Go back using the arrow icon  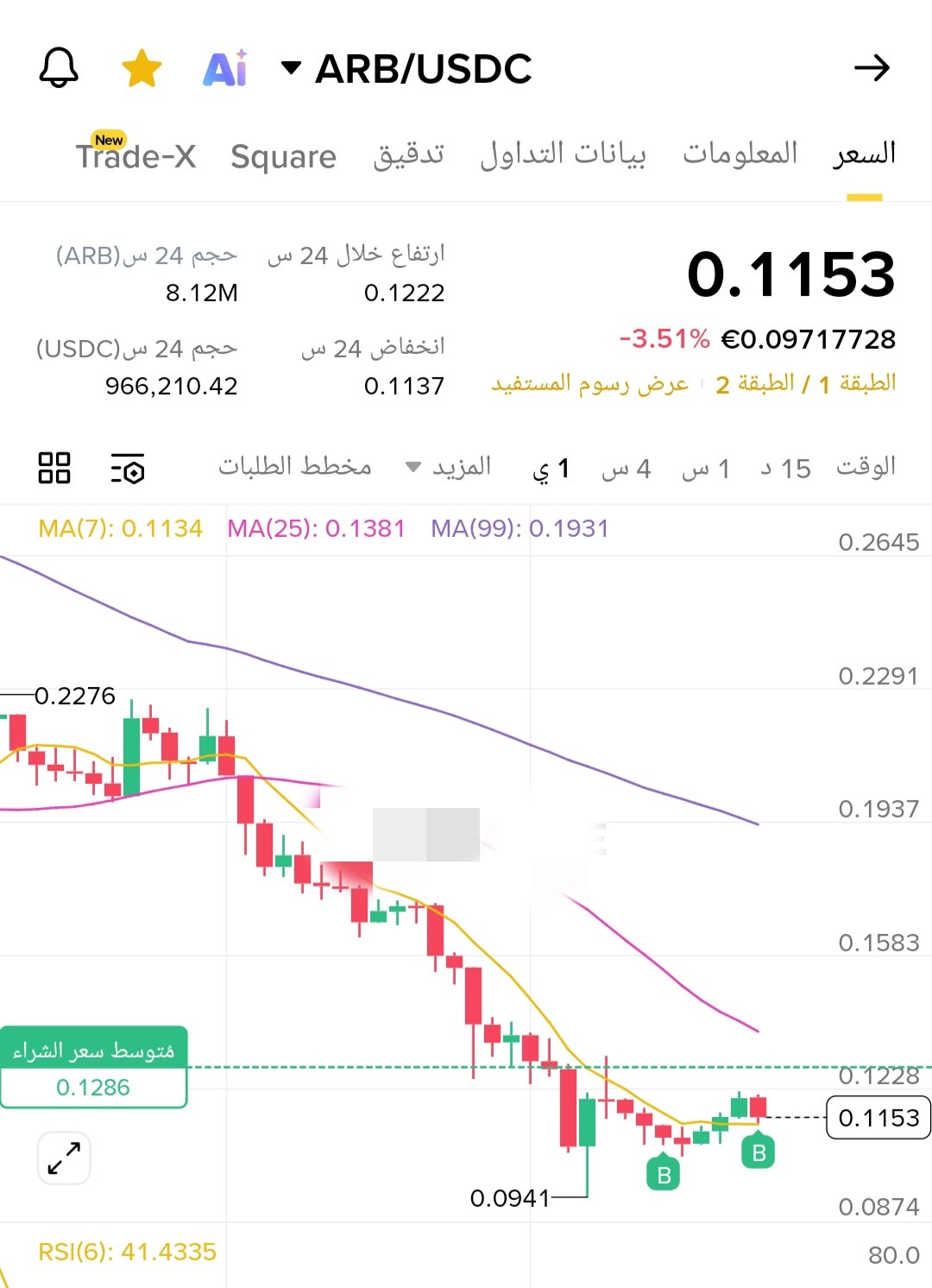[872, 68]
